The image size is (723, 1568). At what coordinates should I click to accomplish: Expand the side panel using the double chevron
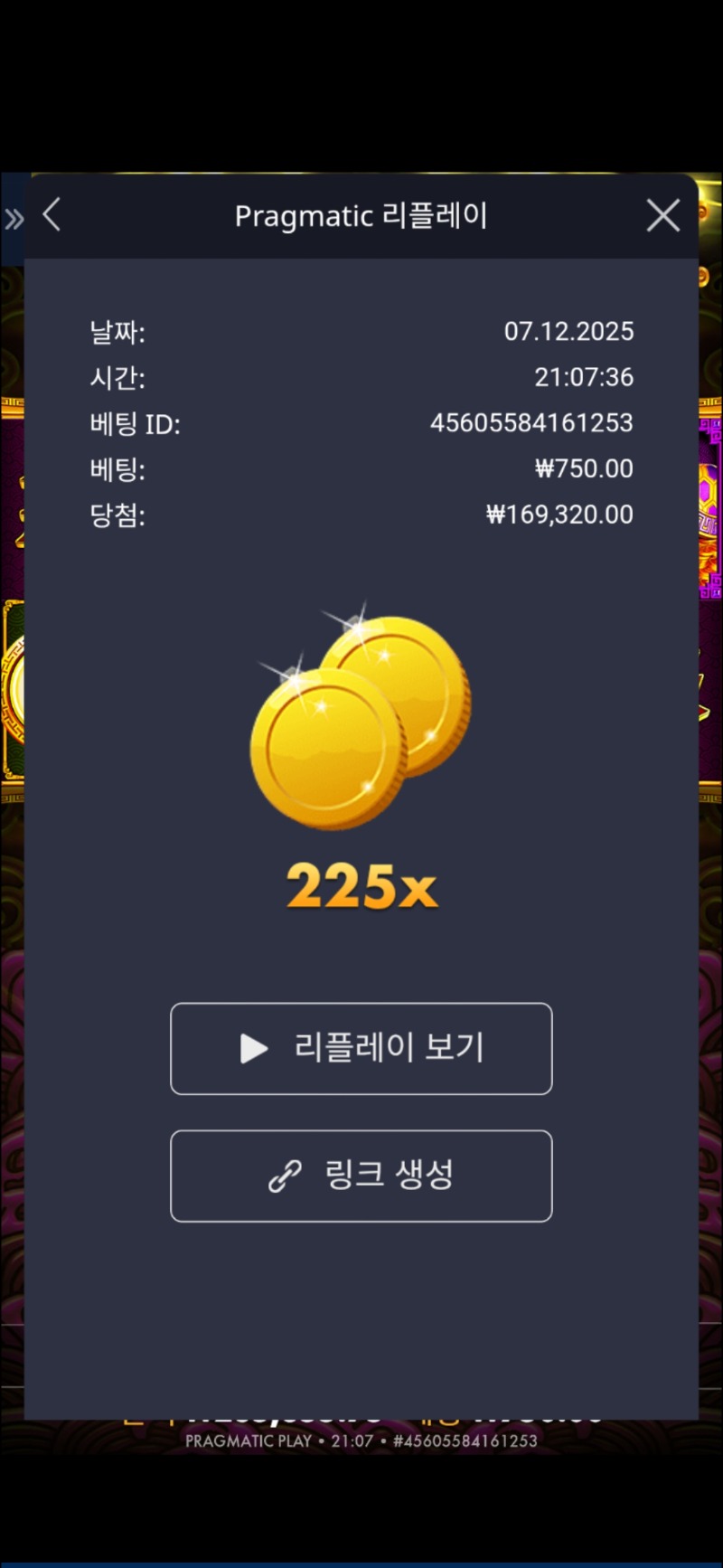click(x=14, y=218)
